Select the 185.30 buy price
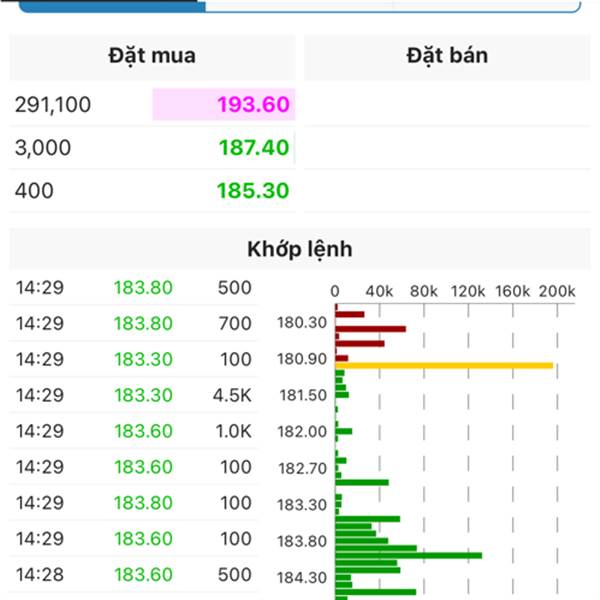The image size is (600, 600). 252,190
